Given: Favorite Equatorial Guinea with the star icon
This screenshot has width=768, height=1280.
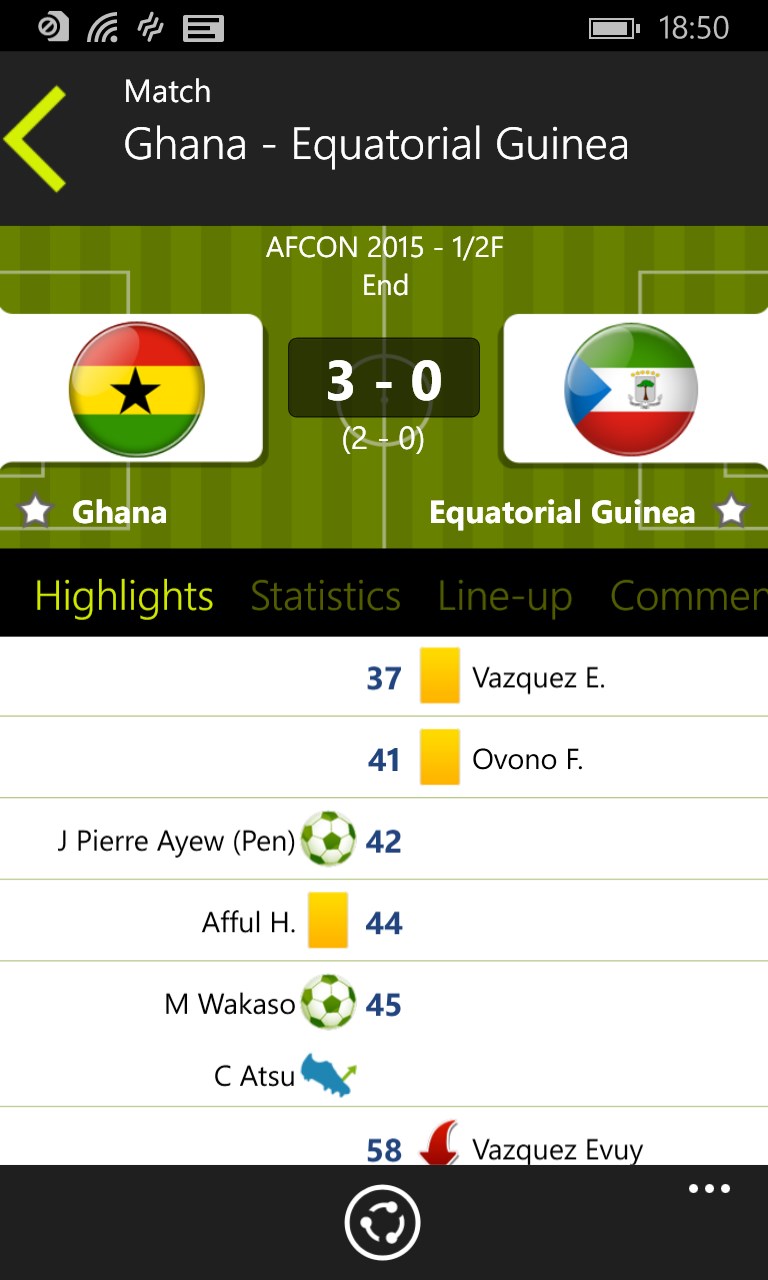Looking at the screenshot, I should tap(731, 512).
